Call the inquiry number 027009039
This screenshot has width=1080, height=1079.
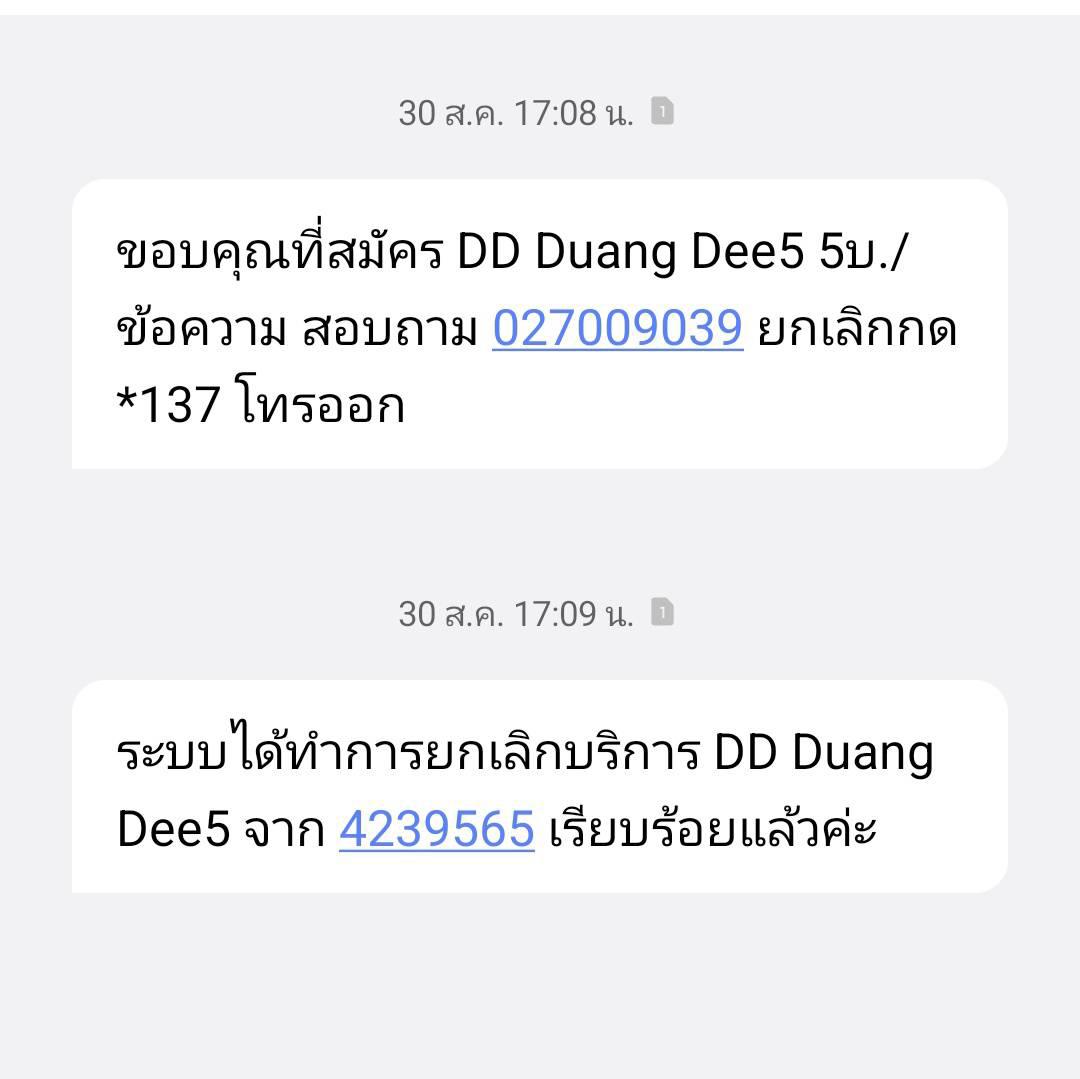click(x=617, y=328)
